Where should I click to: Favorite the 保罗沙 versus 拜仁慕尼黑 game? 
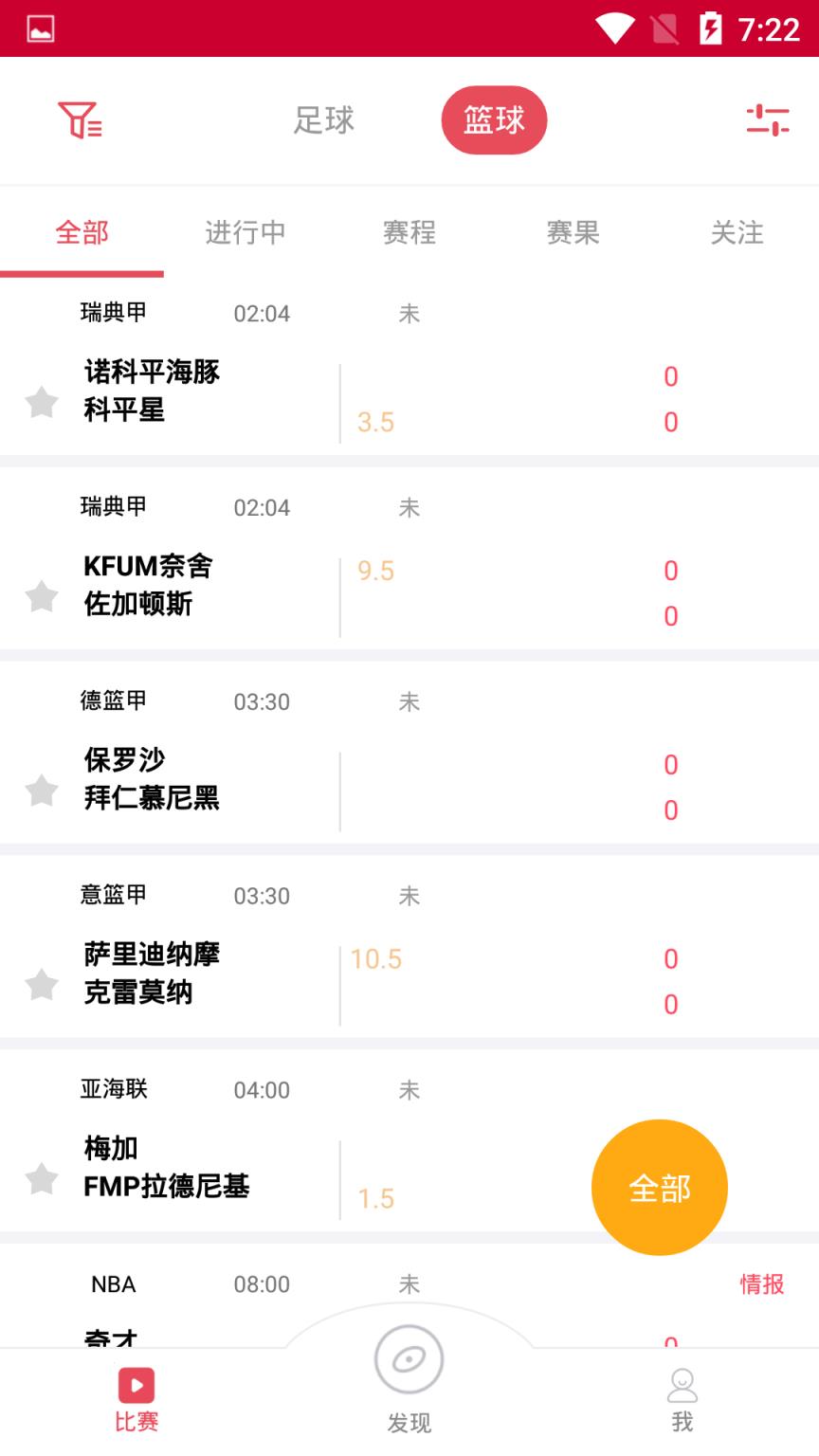click(x=41, y=792)
